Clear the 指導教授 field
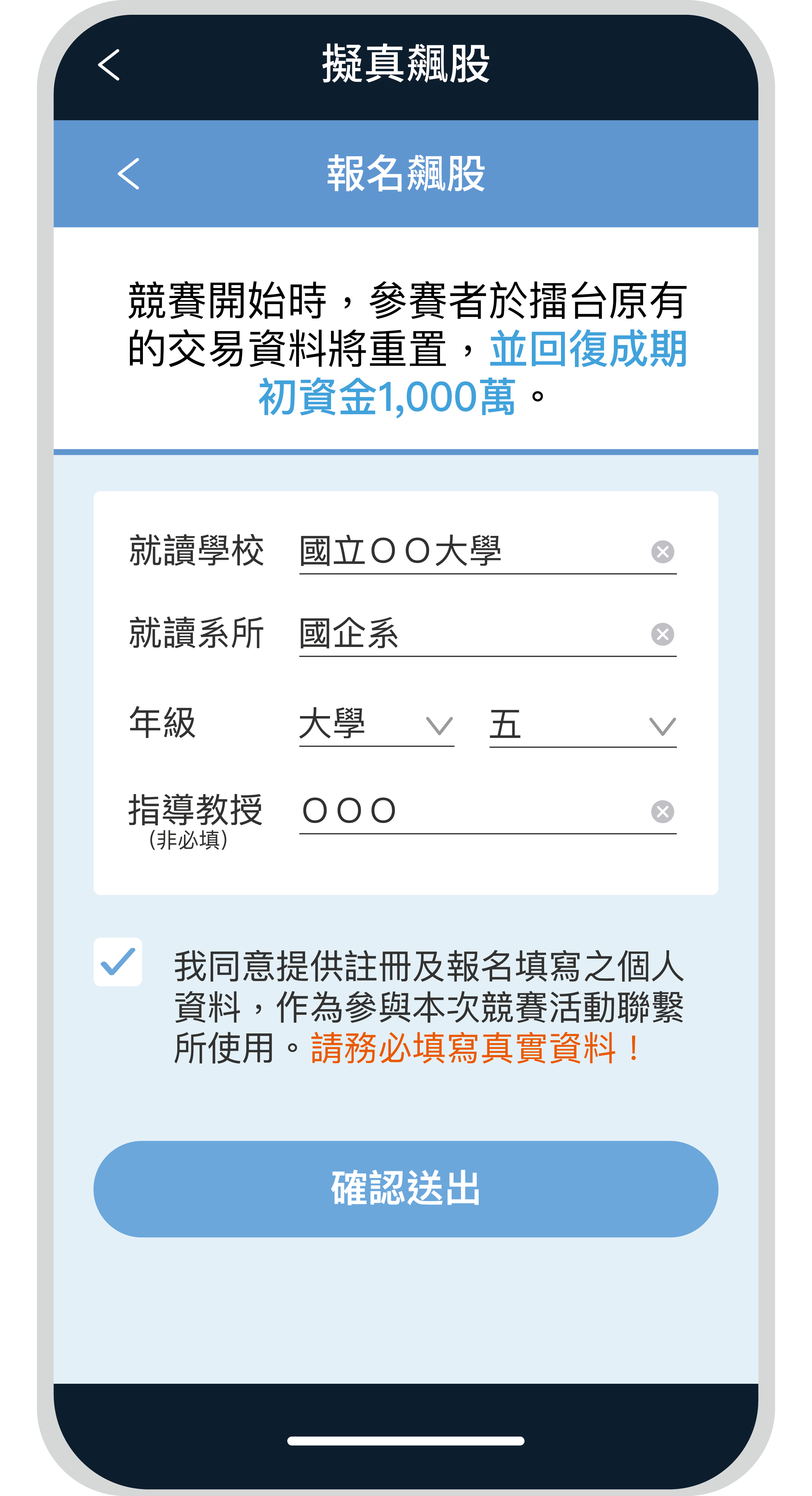Viewport: 812px width, 1496px height. click(662, 811)
